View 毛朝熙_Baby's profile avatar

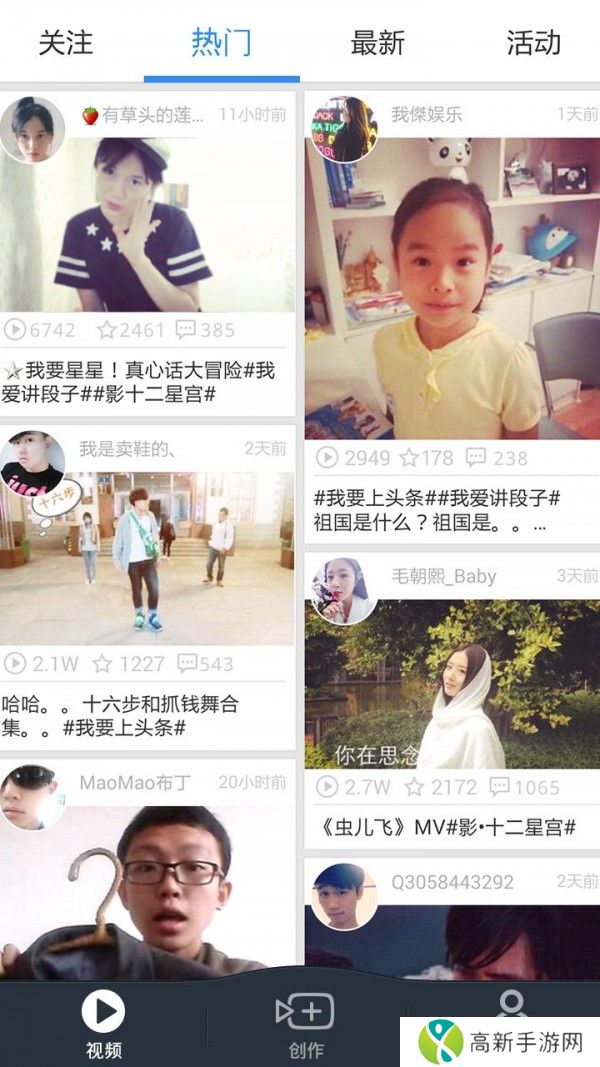pos(344,591)
